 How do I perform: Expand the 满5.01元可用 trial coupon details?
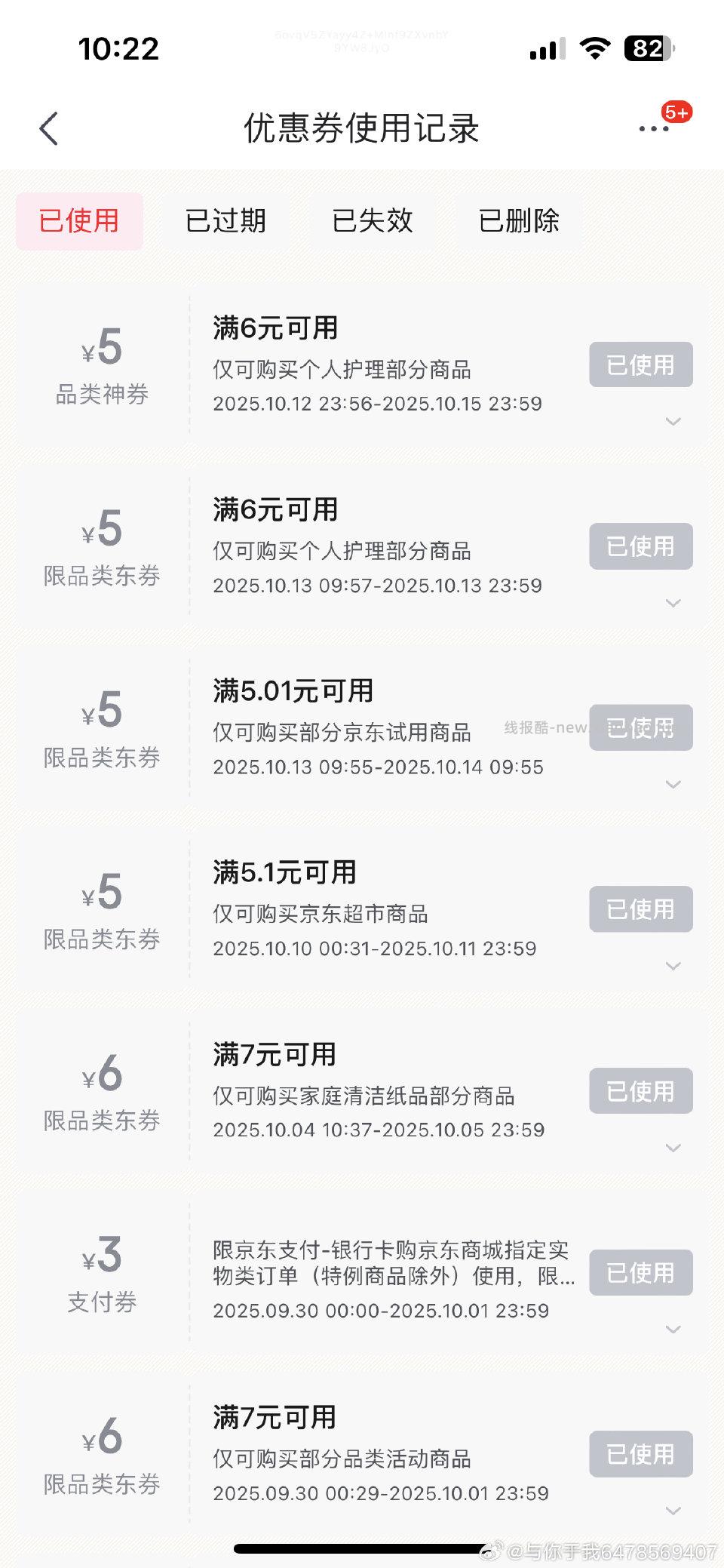(673, 785)
